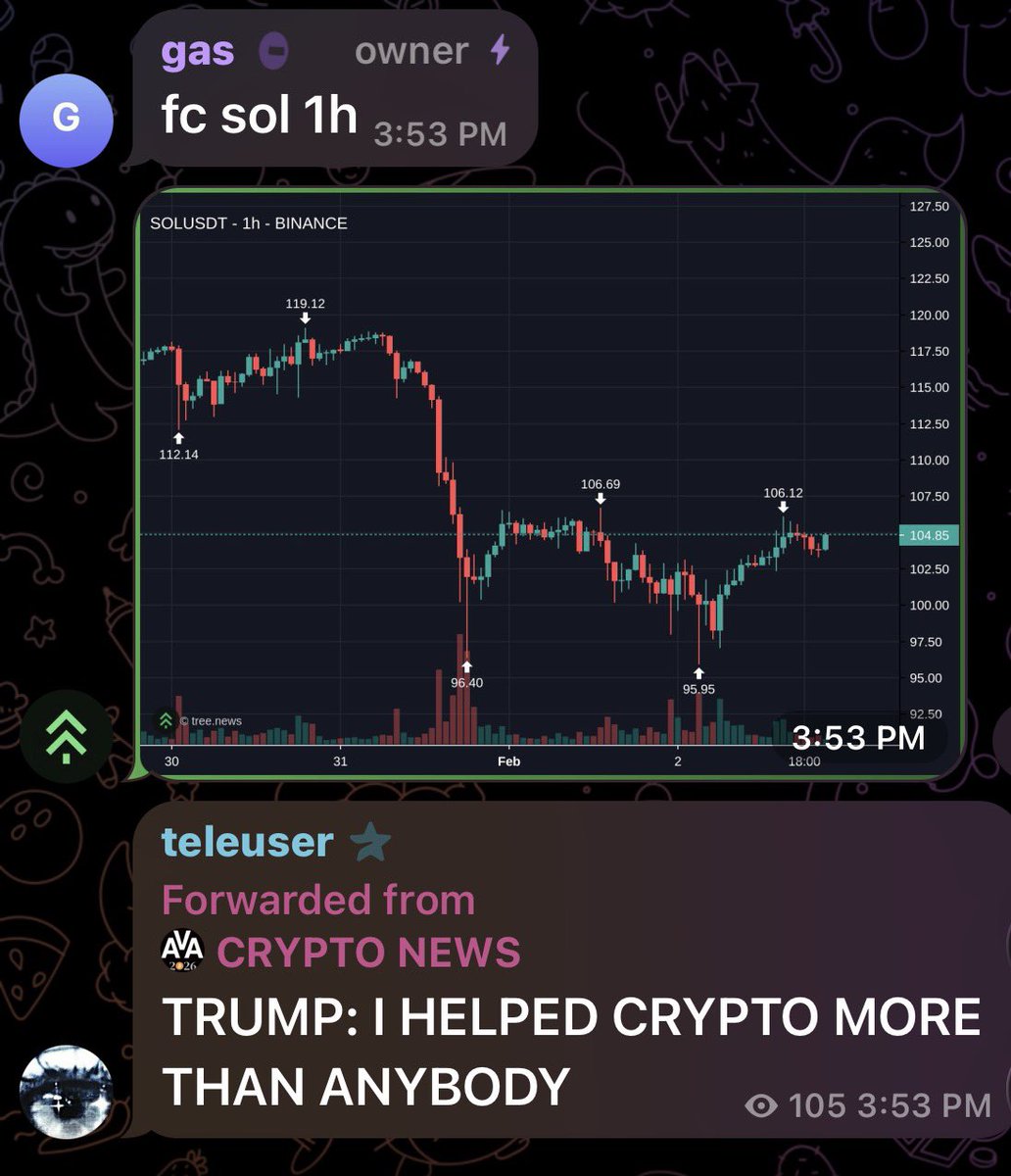Open the green arrows bot avatar

[x=66, y=736]
